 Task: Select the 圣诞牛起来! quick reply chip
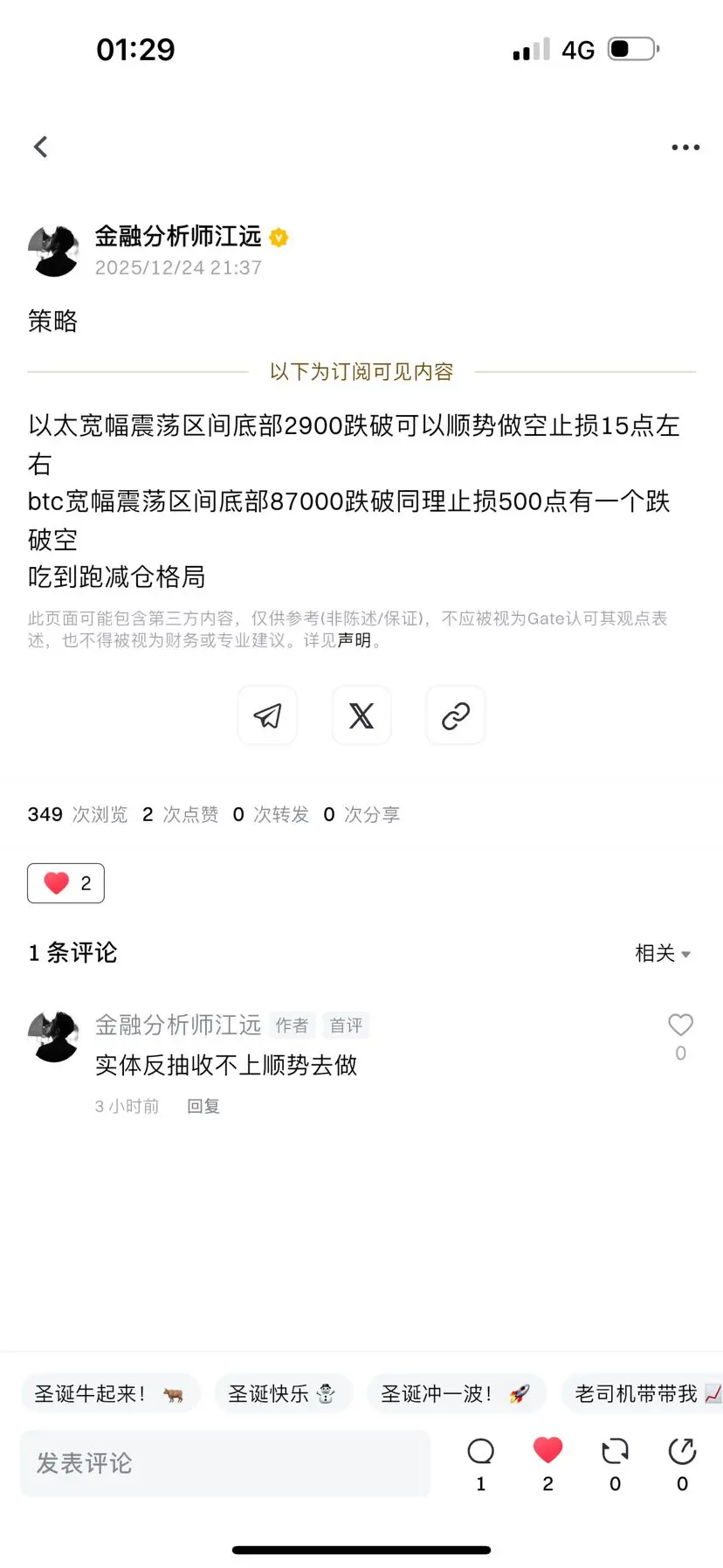tap(110, 1393)
